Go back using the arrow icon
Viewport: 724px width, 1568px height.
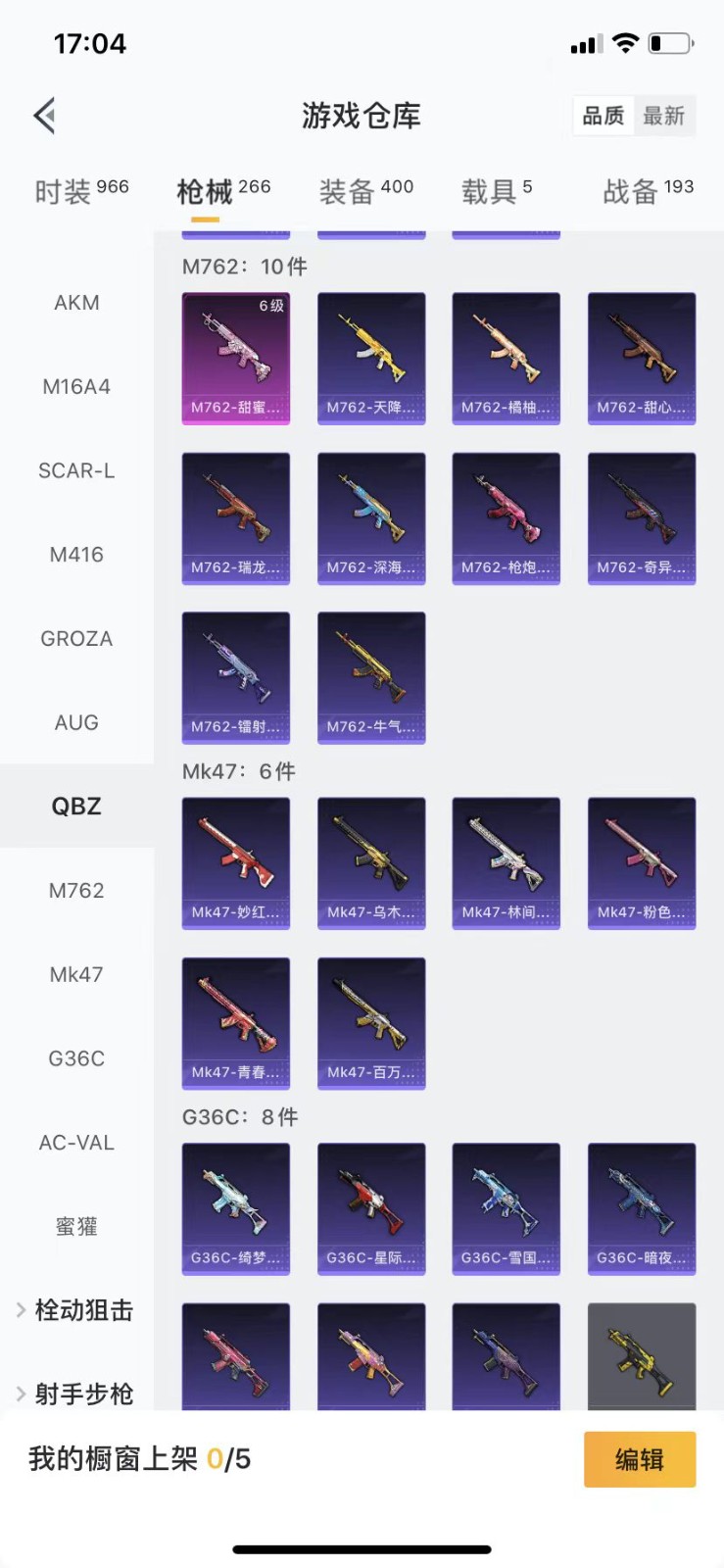coord(44,116)
